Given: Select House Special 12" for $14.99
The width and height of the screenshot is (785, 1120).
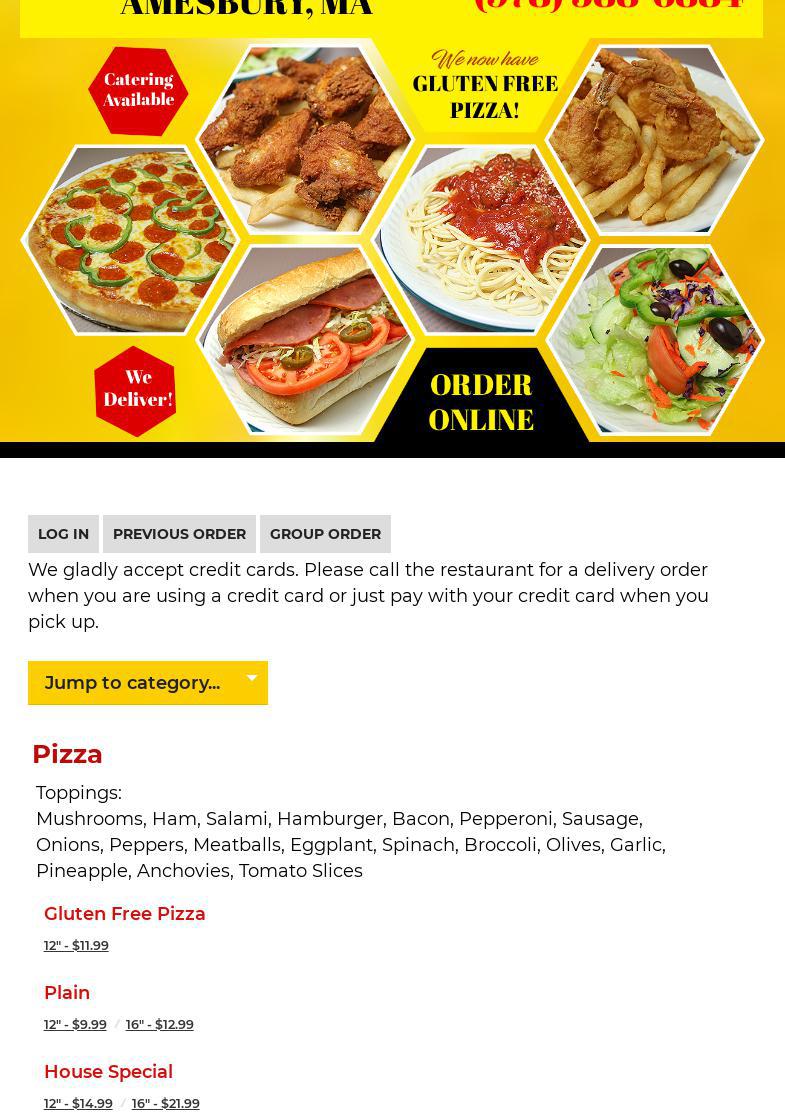Looking at the screenshot, I should pos(78,1103).
